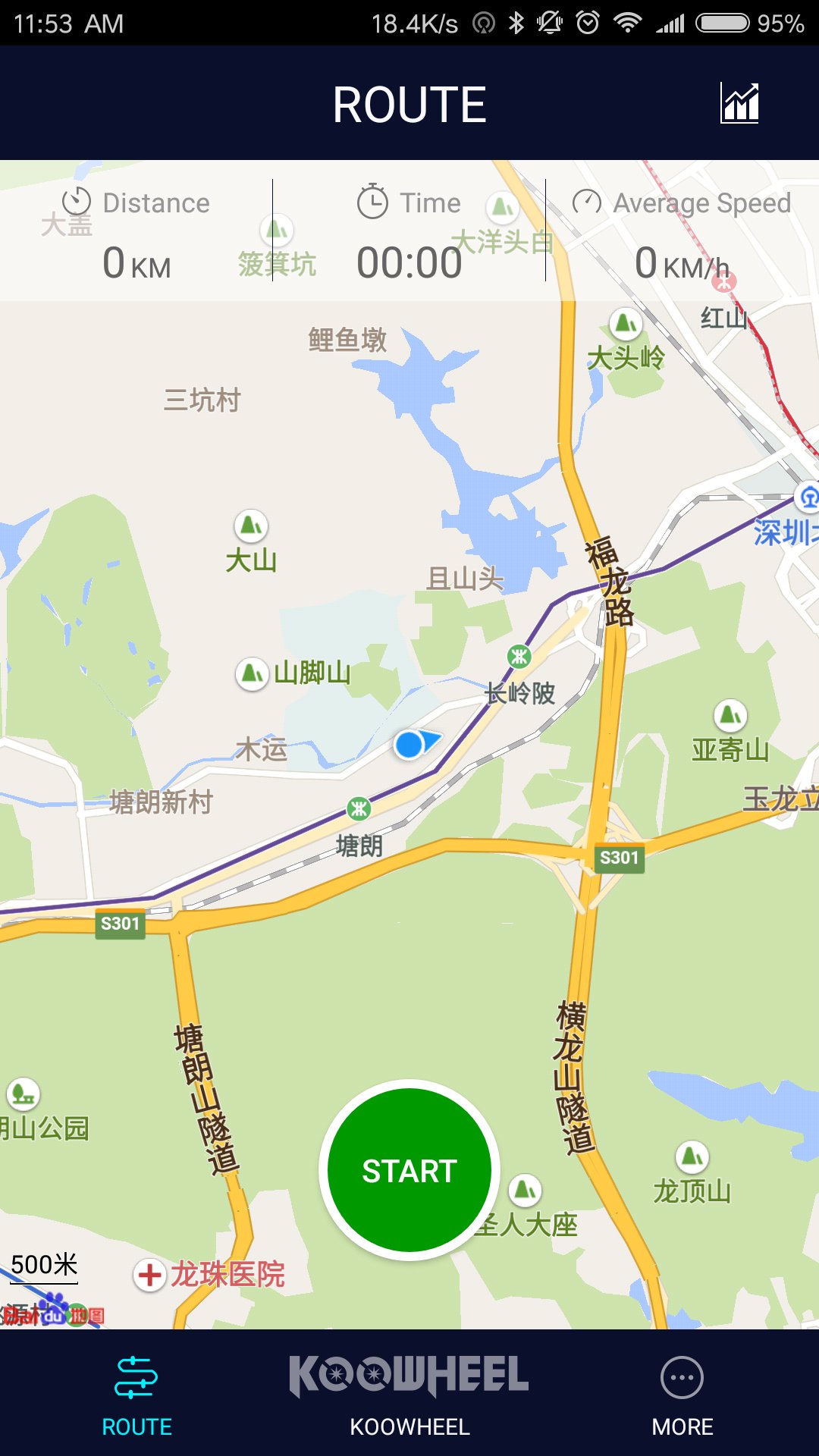Open the ride statistics chart icon
The height and width of the screenshot is (1456, 819).
(739, 103)
